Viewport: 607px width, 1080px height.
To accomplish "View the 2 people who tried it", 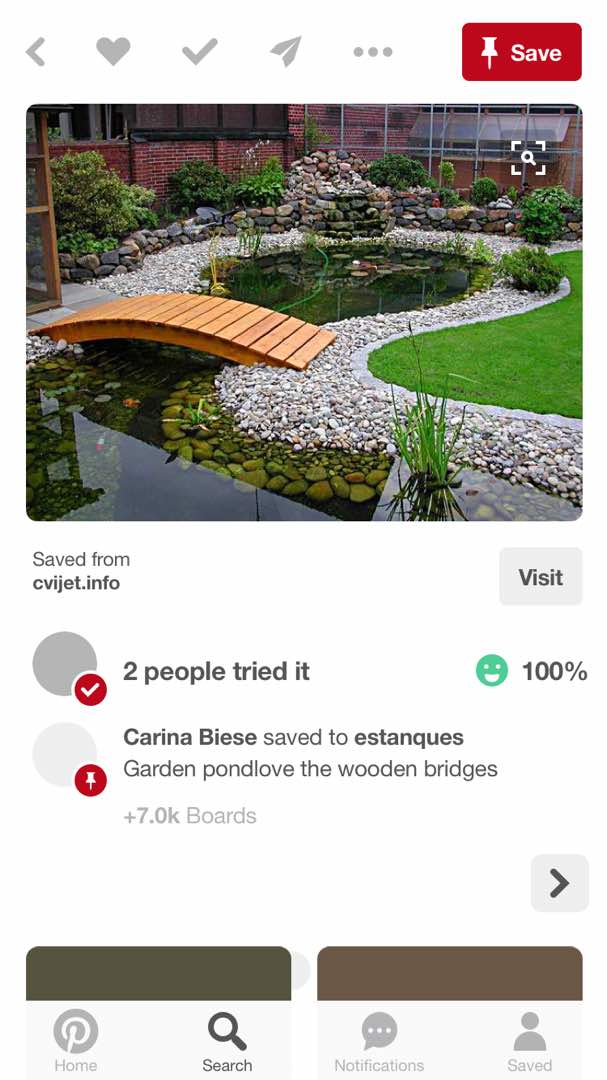I will (x=216, y=672).
